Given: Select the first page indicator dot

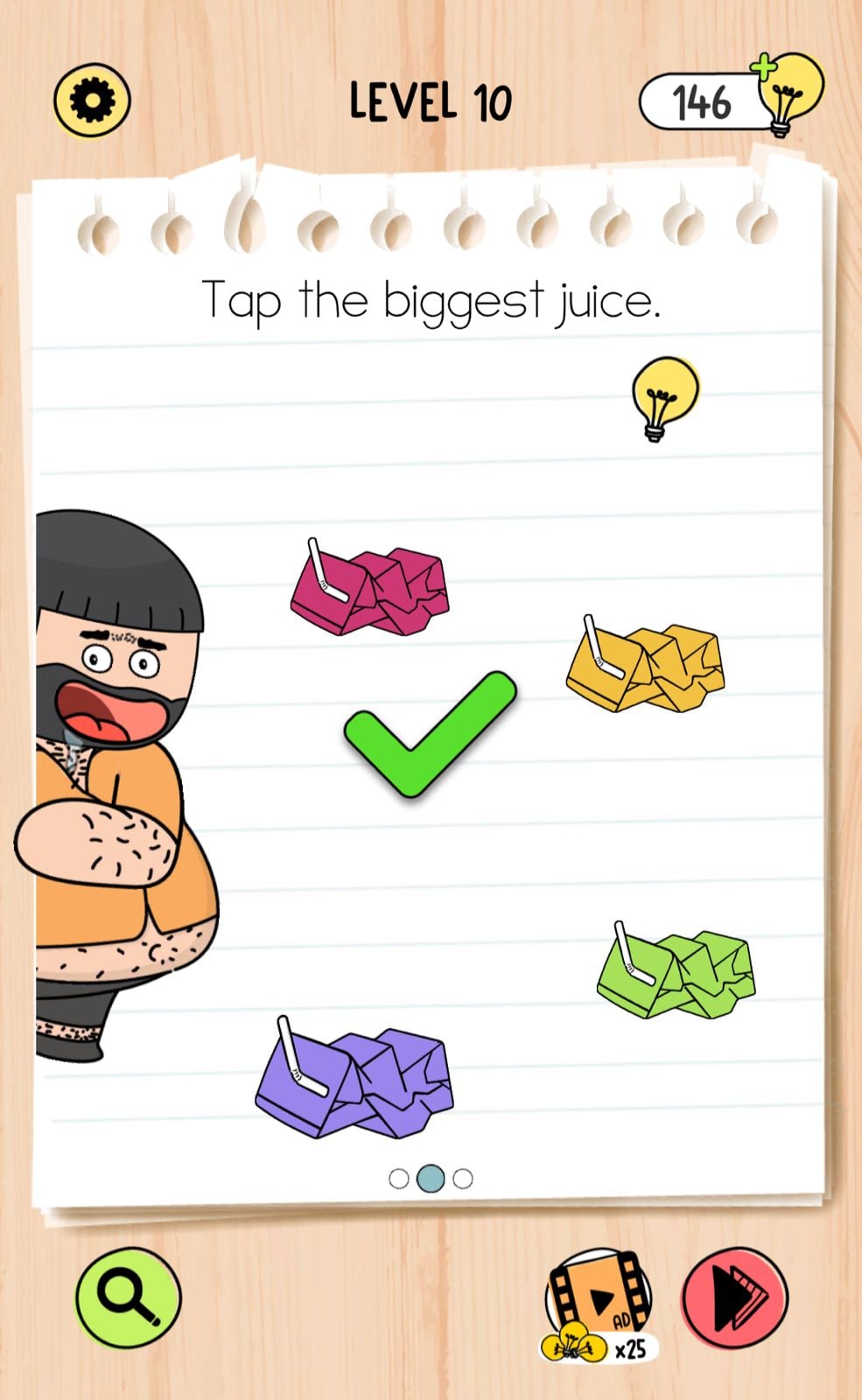Looking at the screenshot, I should point(401,1179).
